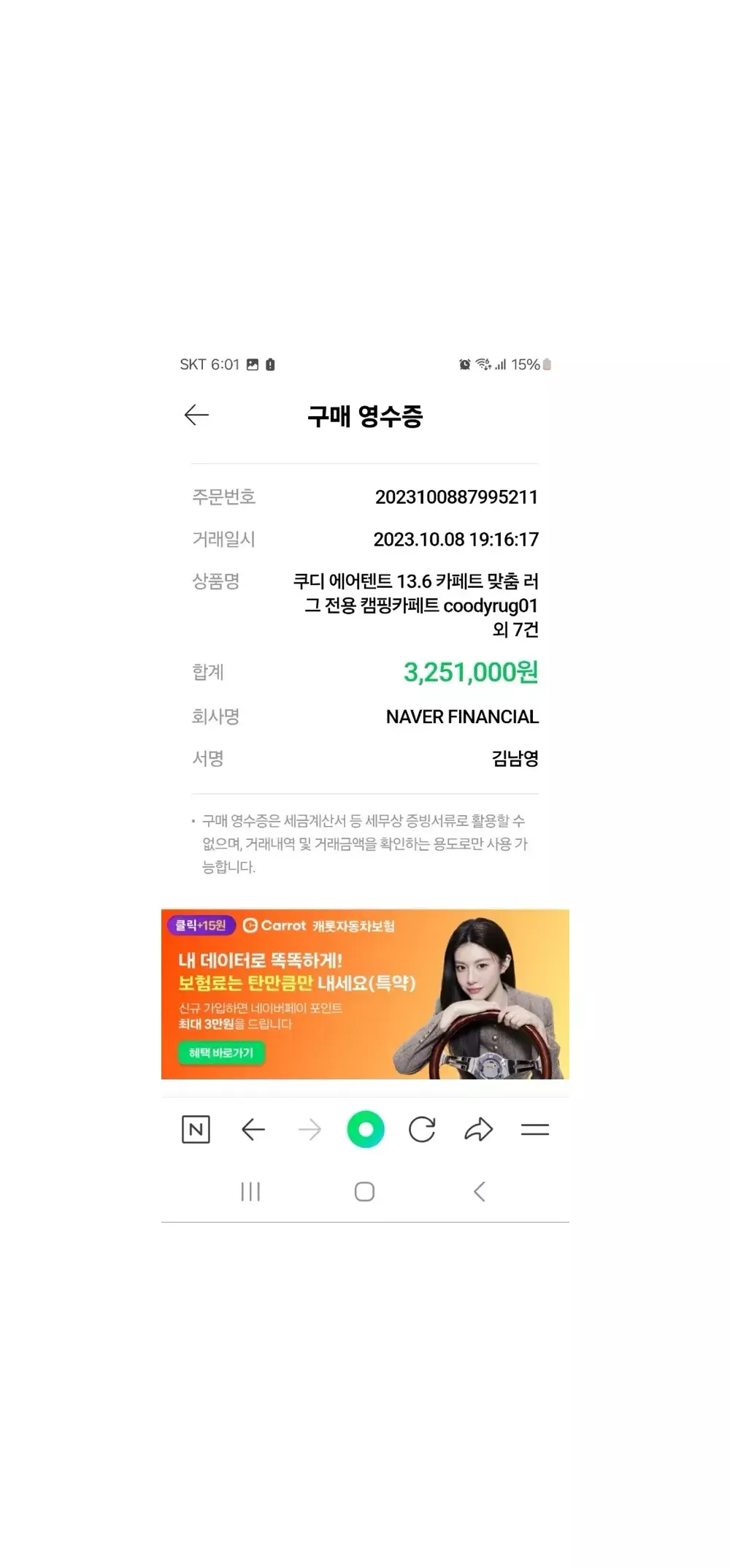730x1568 pixels.
Task: Reload the current page
Action: pos(422,1130)
